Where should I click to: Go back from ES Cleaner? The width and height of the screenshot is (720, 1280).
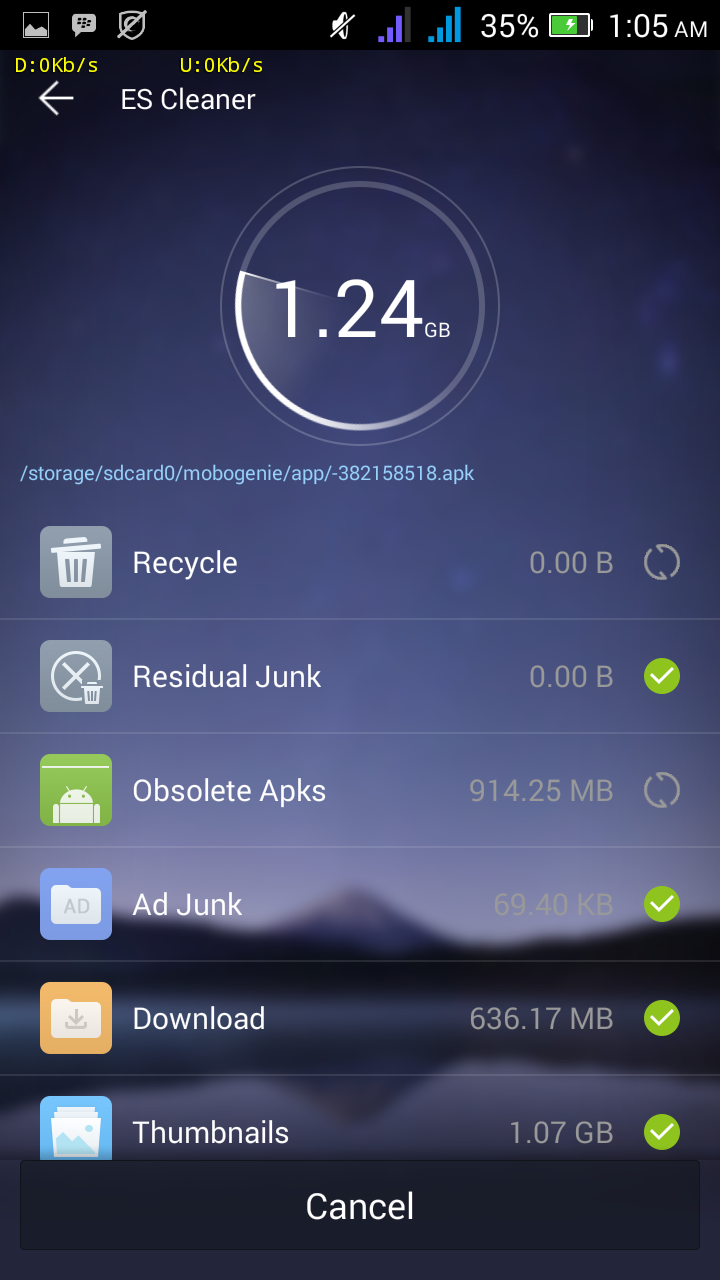(x=56, y=99)
